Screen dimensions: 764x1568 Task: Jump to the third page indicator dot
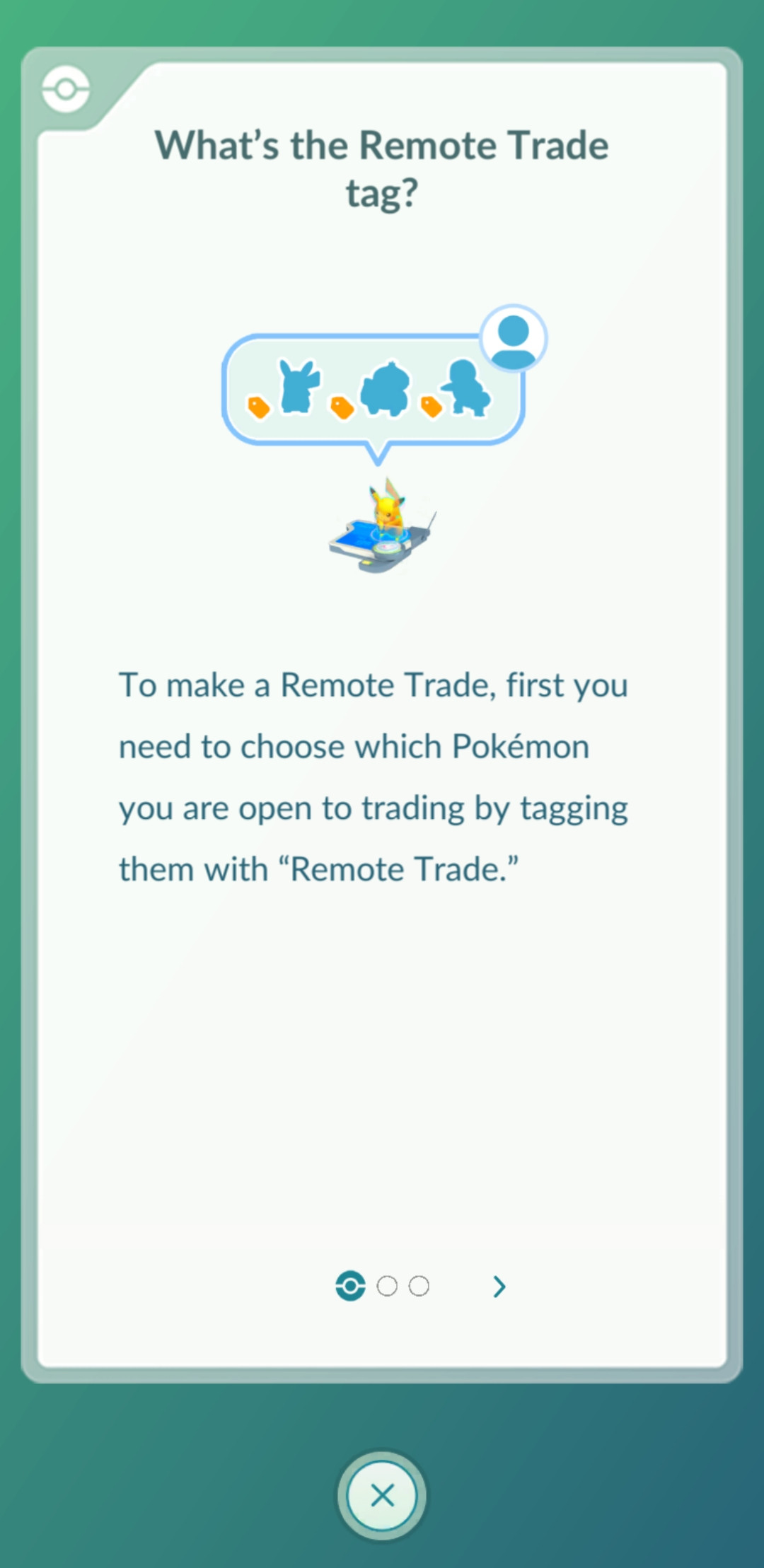pos(419,1286)
